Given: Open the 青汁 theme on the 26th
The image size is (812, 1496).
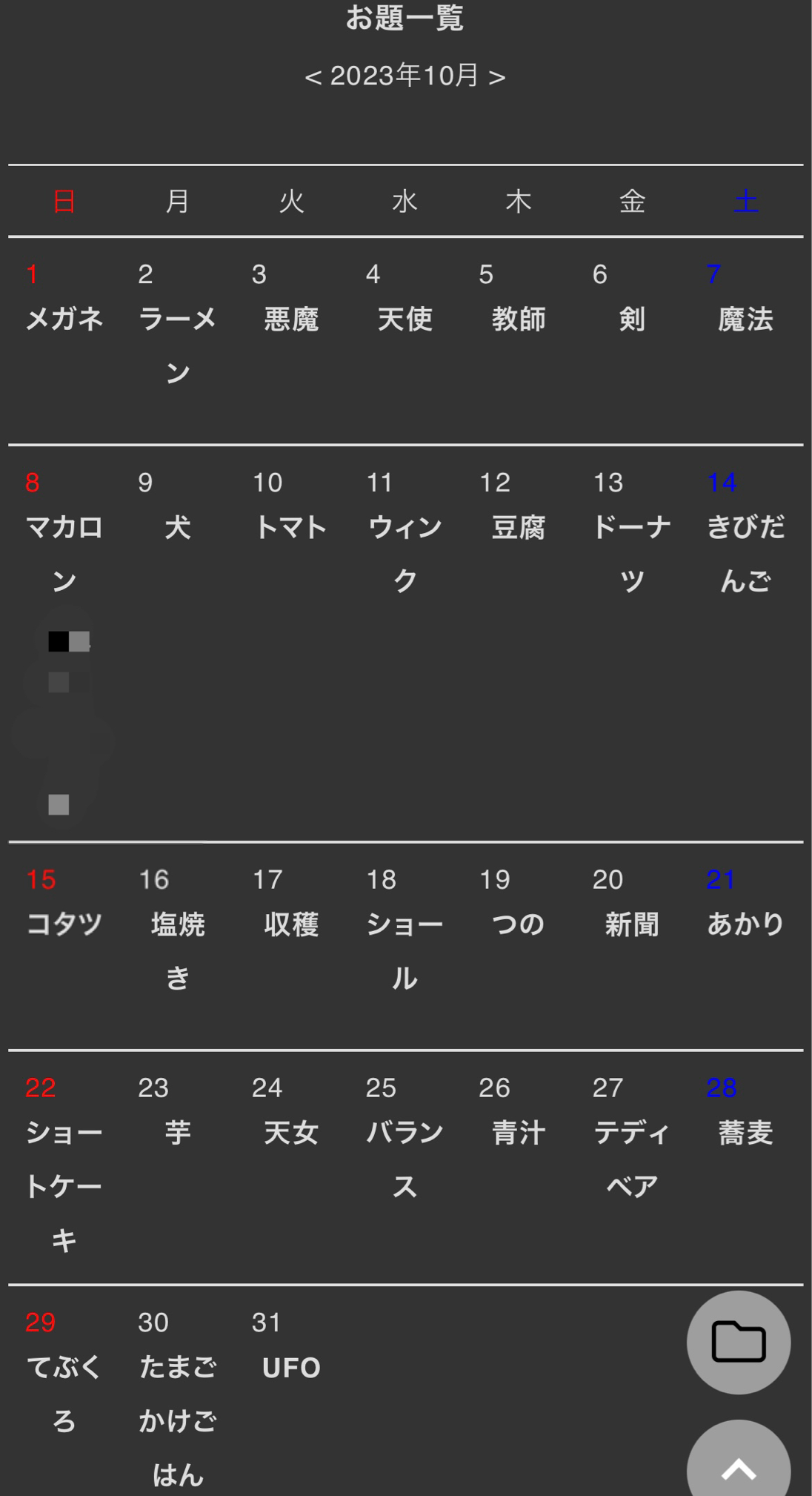Looking at the screenshot, I should coord(519,1133).
